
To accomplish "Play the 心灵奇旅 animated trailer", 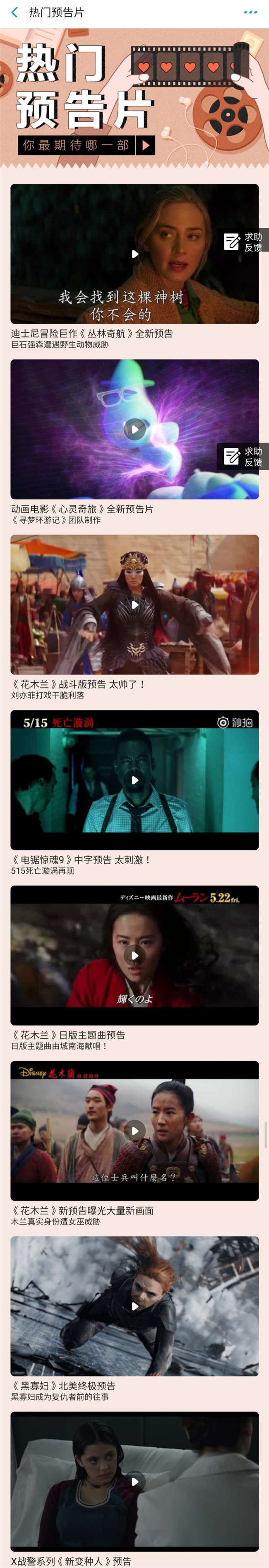I will (134, 429).
